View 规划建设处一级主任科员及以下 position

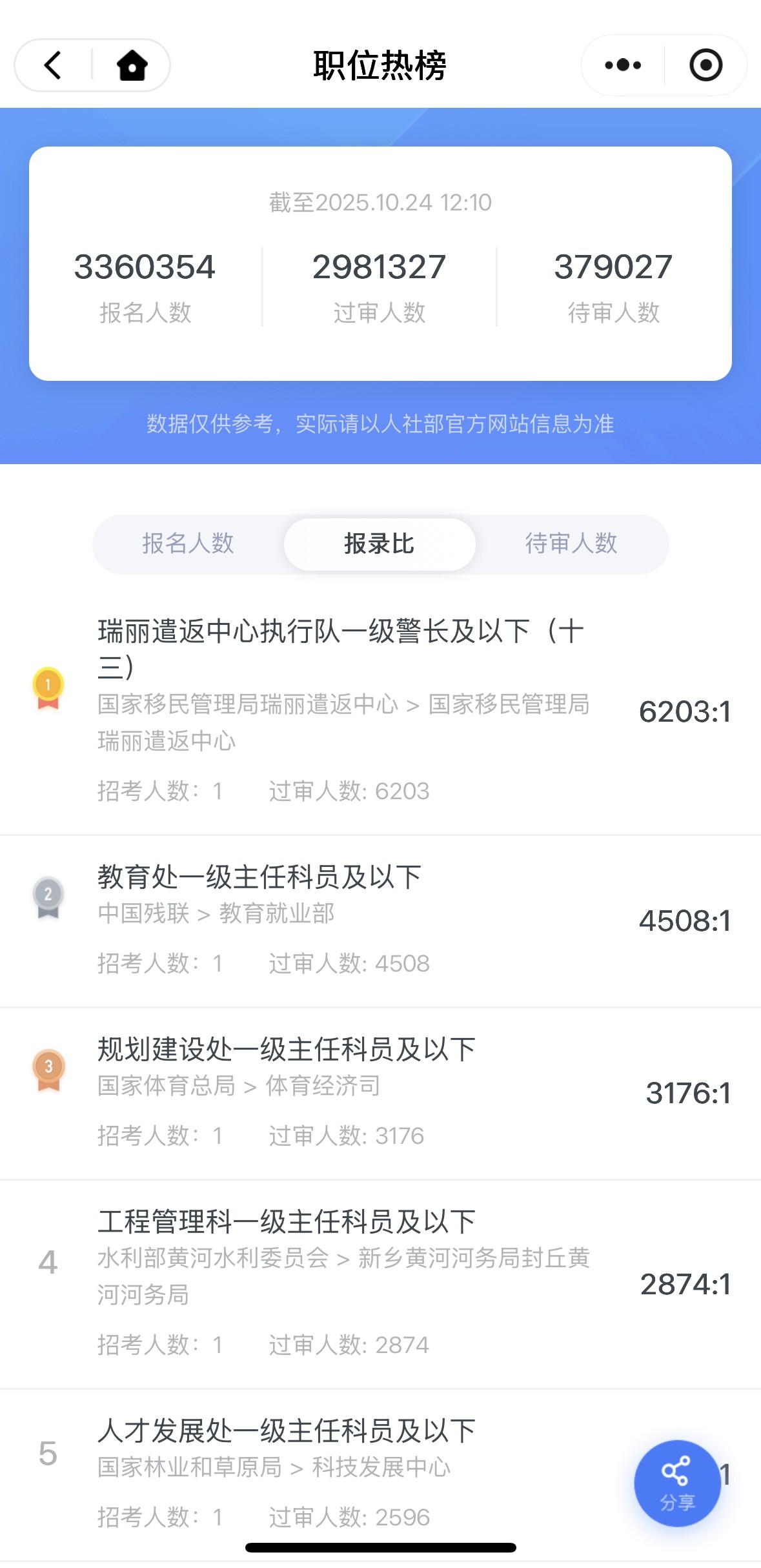[380, 1093]
